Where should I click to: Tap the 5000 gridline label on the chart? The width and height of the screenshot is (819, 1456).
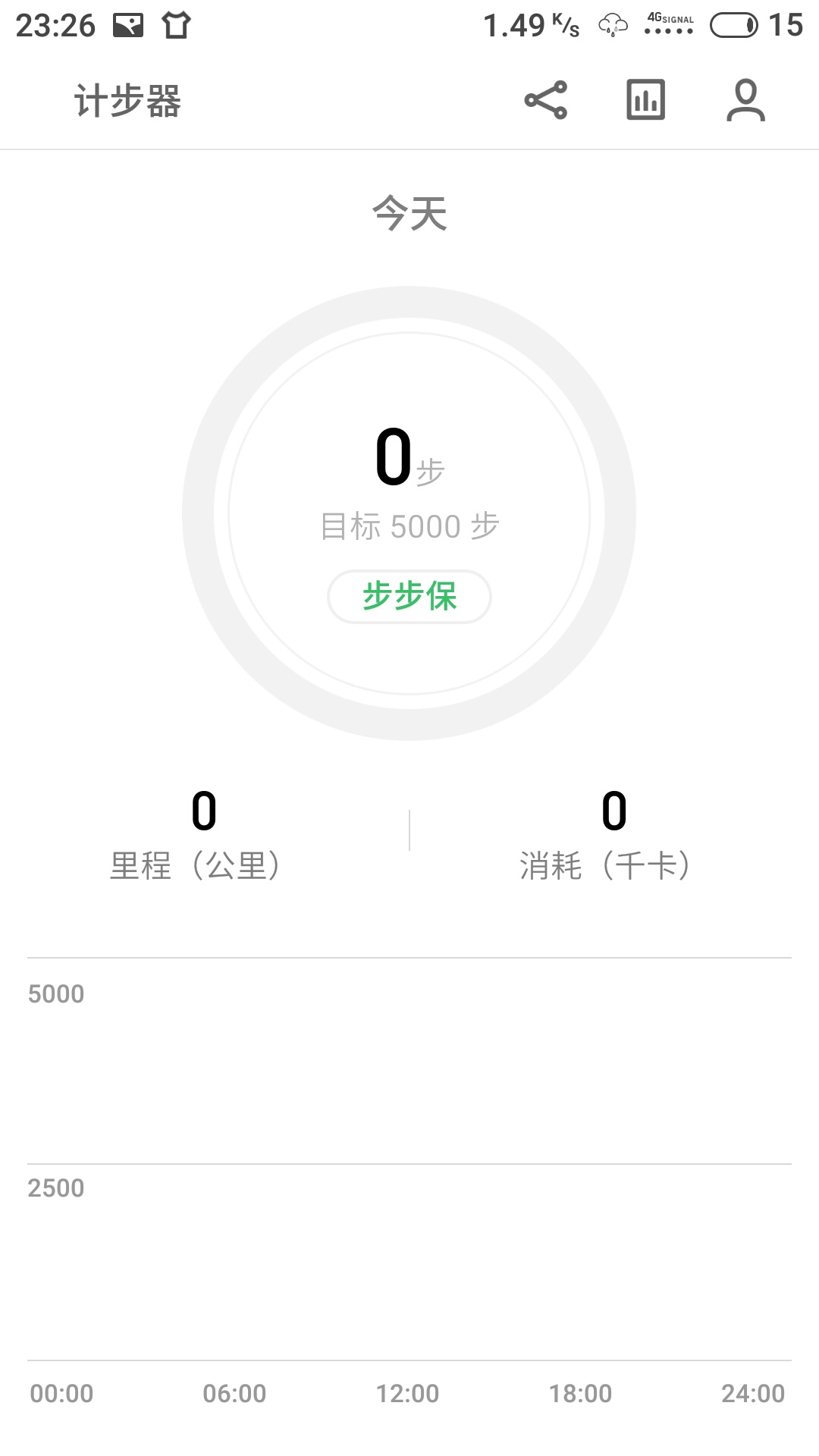pyautogui.click(x=58, y=993)
